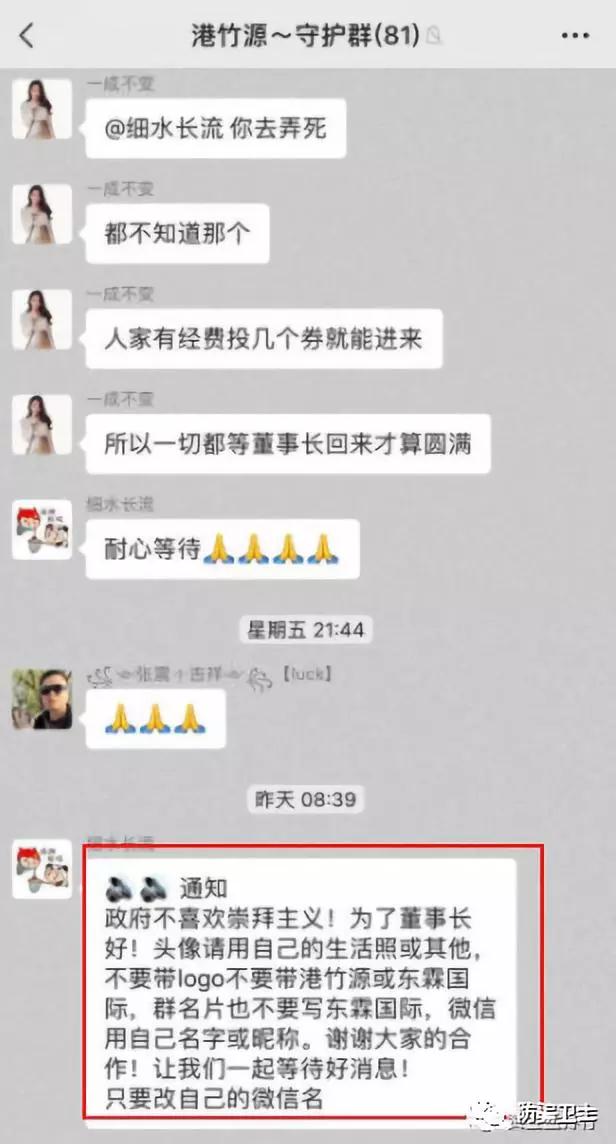This screenshot has width=616, height=1144.
Task: Open 细水长流's avatar beside the 通知 message
Action: click(42, 869)
